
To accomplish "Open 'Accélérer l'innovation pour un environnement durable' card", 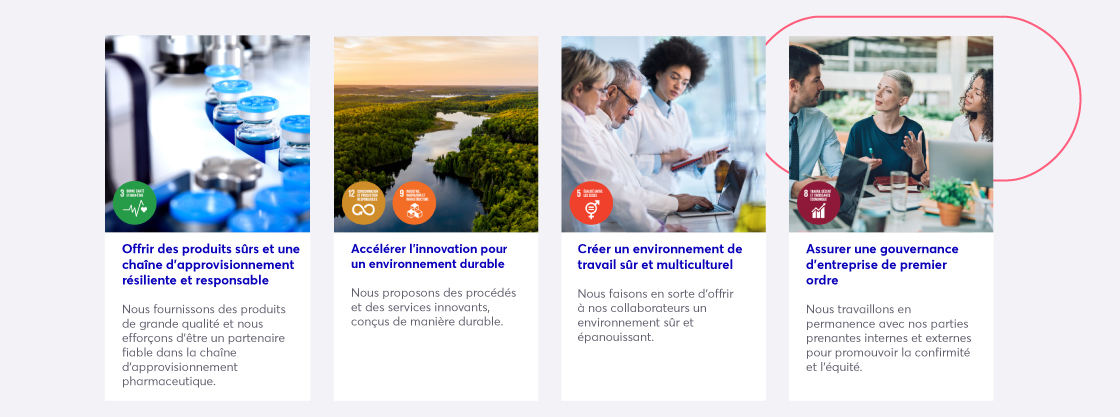I will click(x=429, y=256).
